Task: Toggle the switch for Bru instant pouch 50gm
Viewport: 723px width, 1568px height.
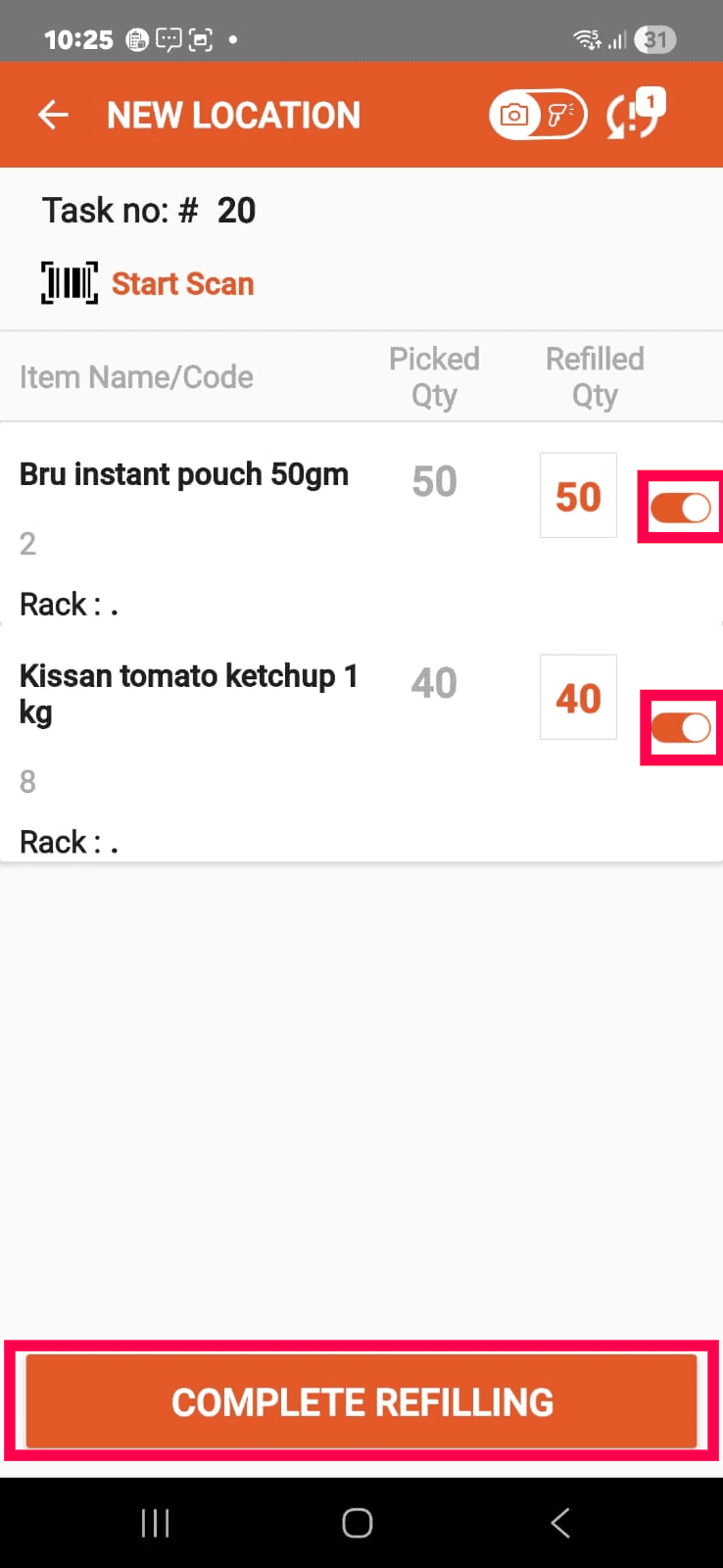Action: tap(681, 508)
